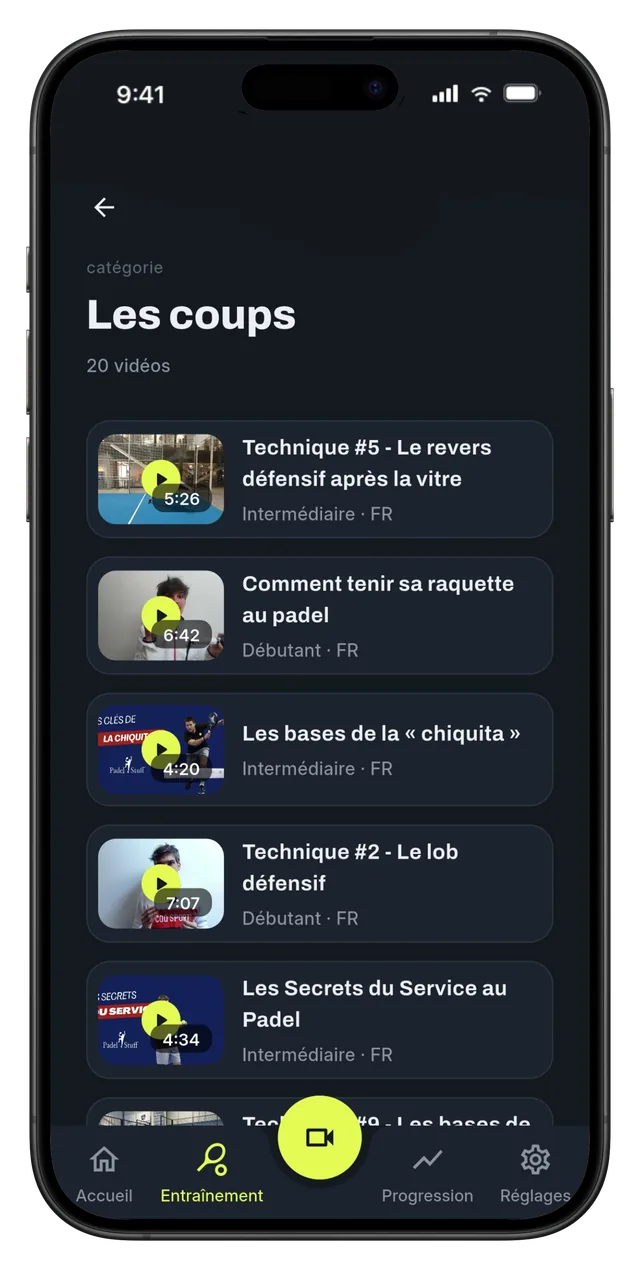Image resolution: width=640 pixels, height=1270 pixels.
Task: Tap the yellow camera record button
Action: [x=320, y=1138]
